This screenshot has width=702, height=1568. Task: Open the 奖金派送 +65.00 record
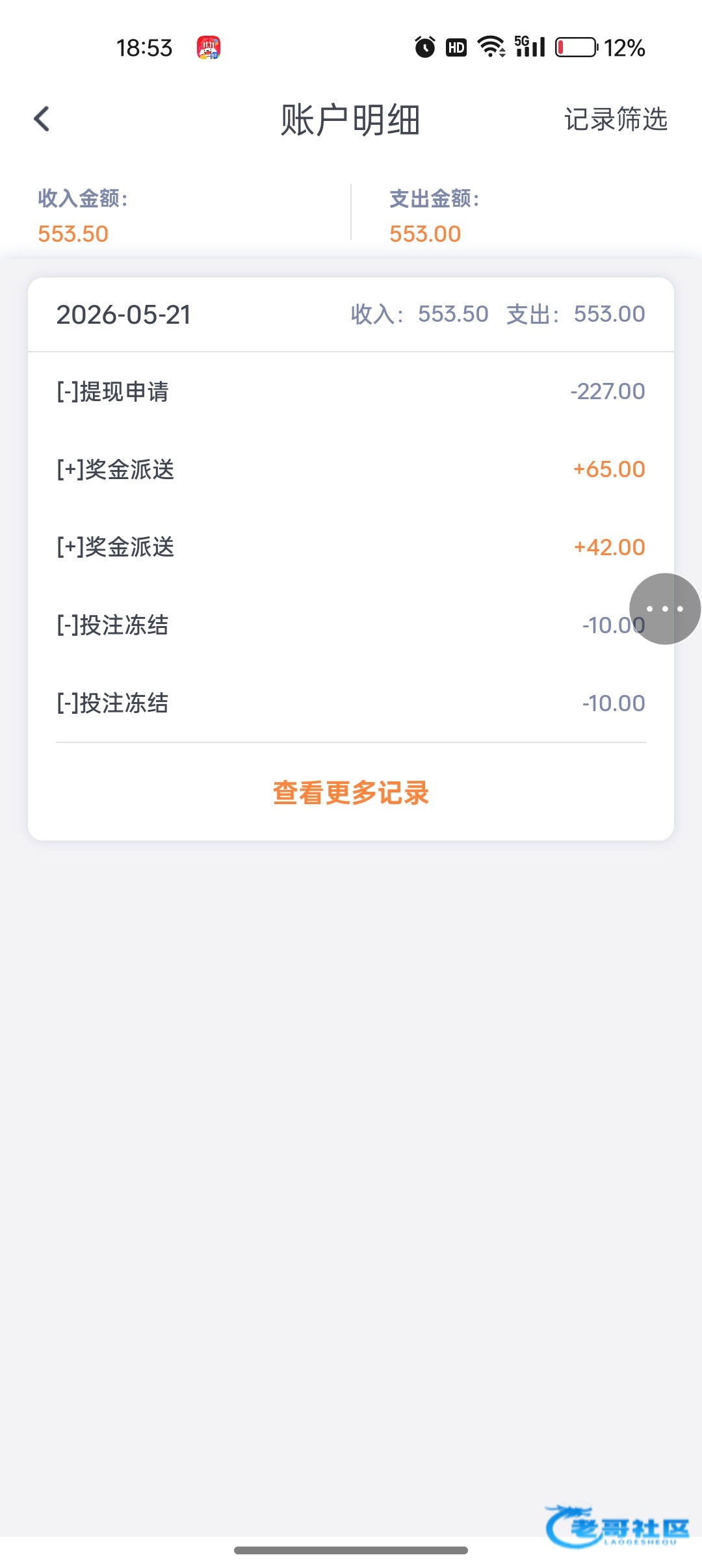click(351, 469)
